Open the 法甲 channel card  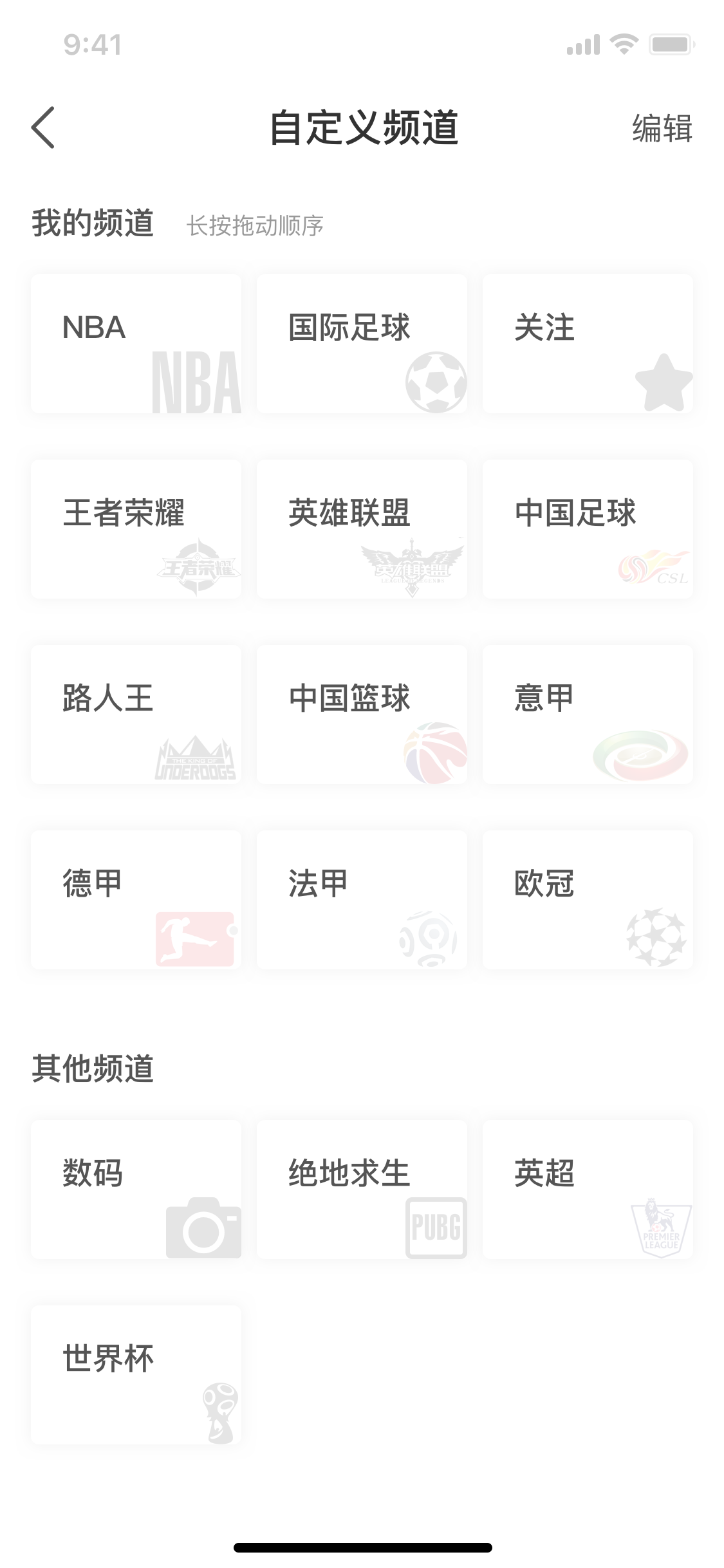point(362,900)
